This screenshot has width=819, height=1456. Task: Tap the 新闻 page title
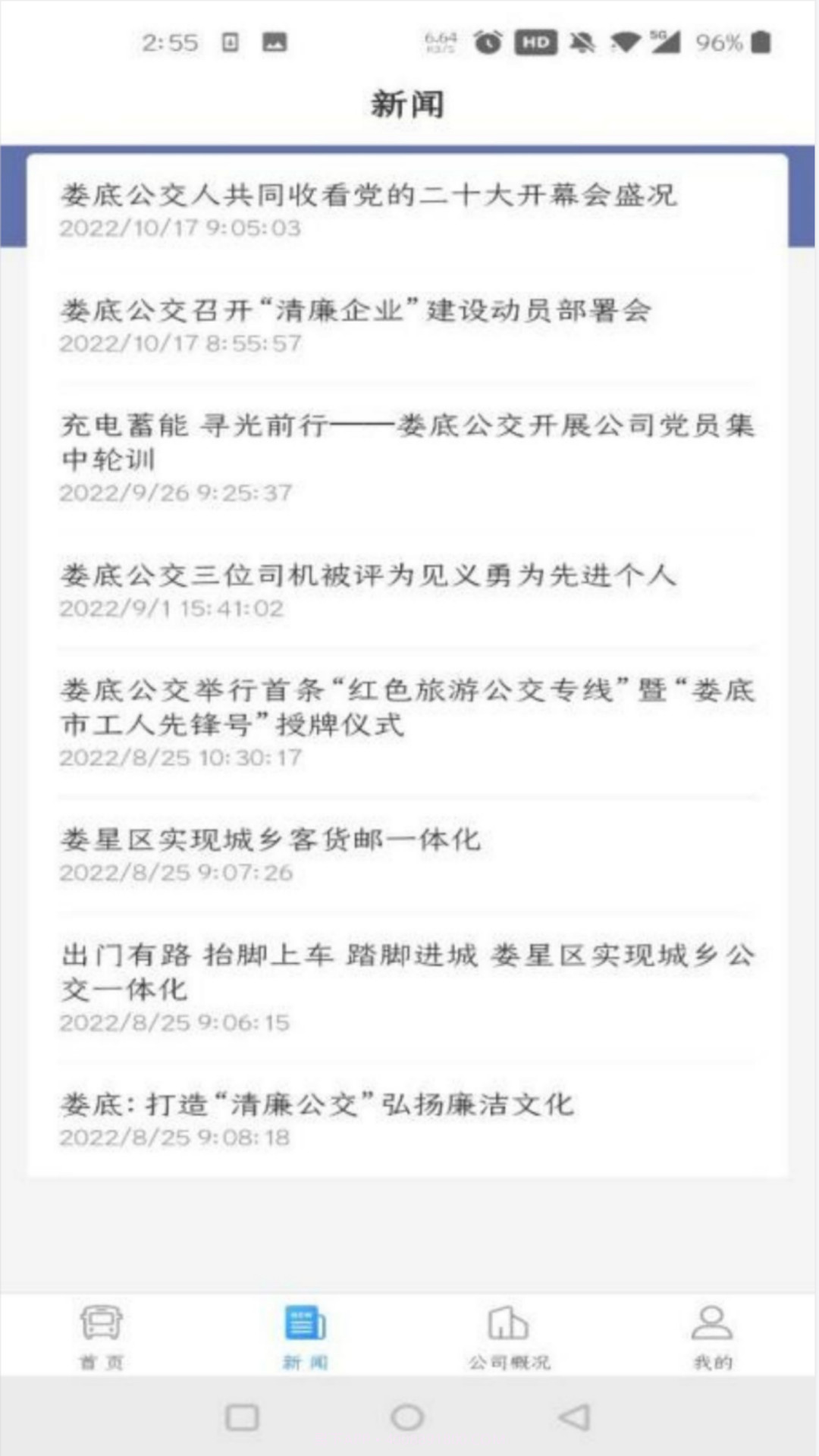(x=408, y=102)
